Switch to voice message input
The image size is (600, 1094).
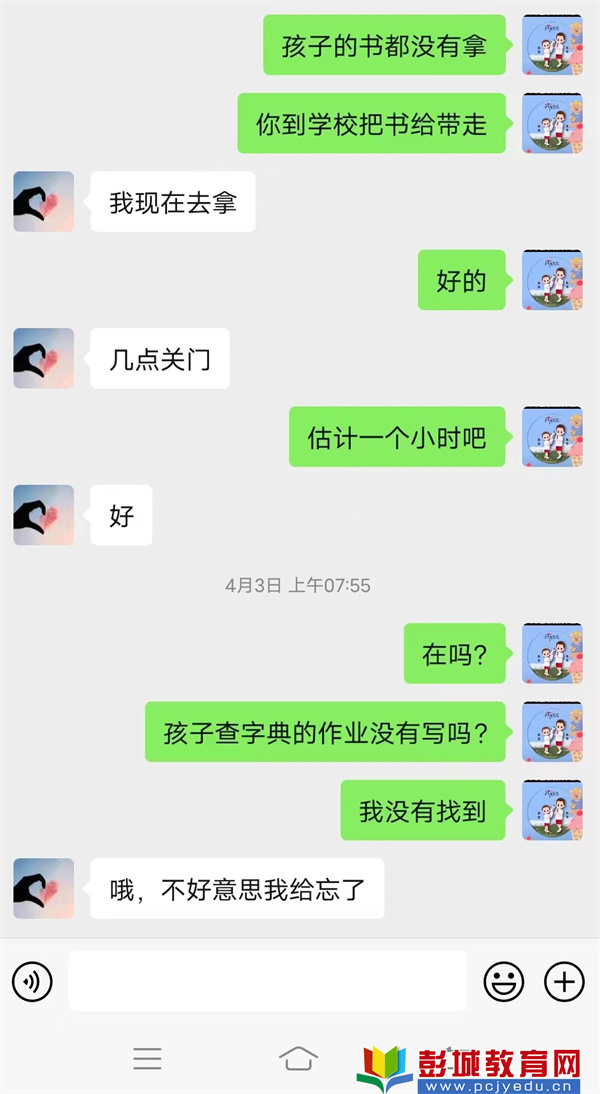[x=32, y=982]
